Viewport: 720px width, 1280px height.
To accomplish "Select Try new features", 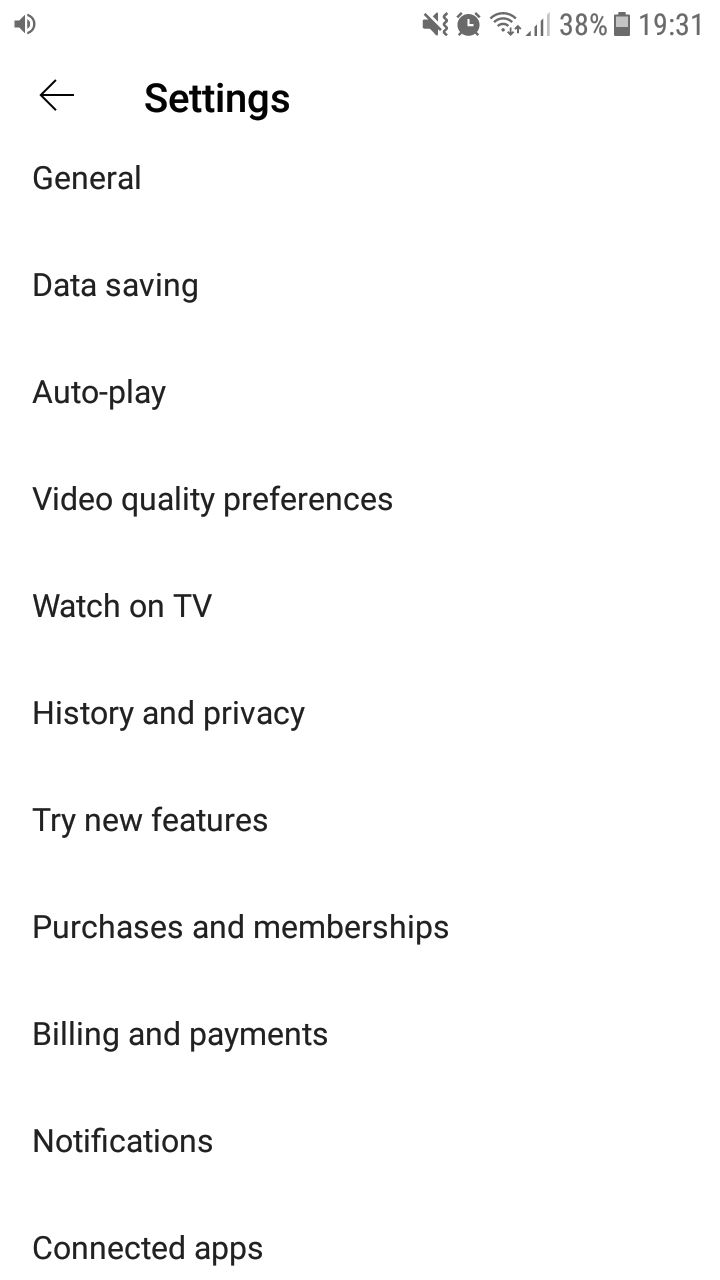I will click(x=150, y=820).
